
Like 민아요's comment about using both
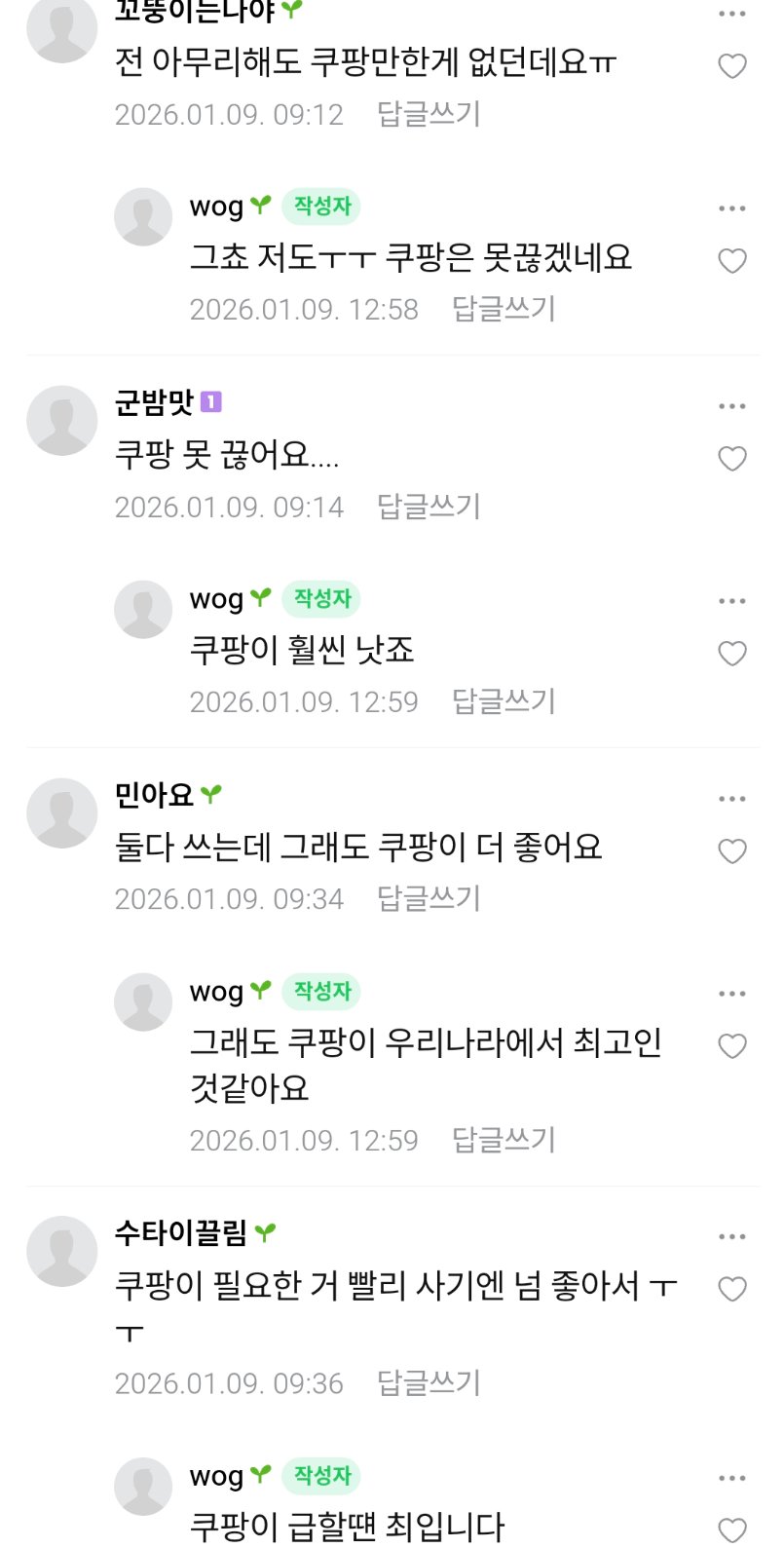pos(731,851)
